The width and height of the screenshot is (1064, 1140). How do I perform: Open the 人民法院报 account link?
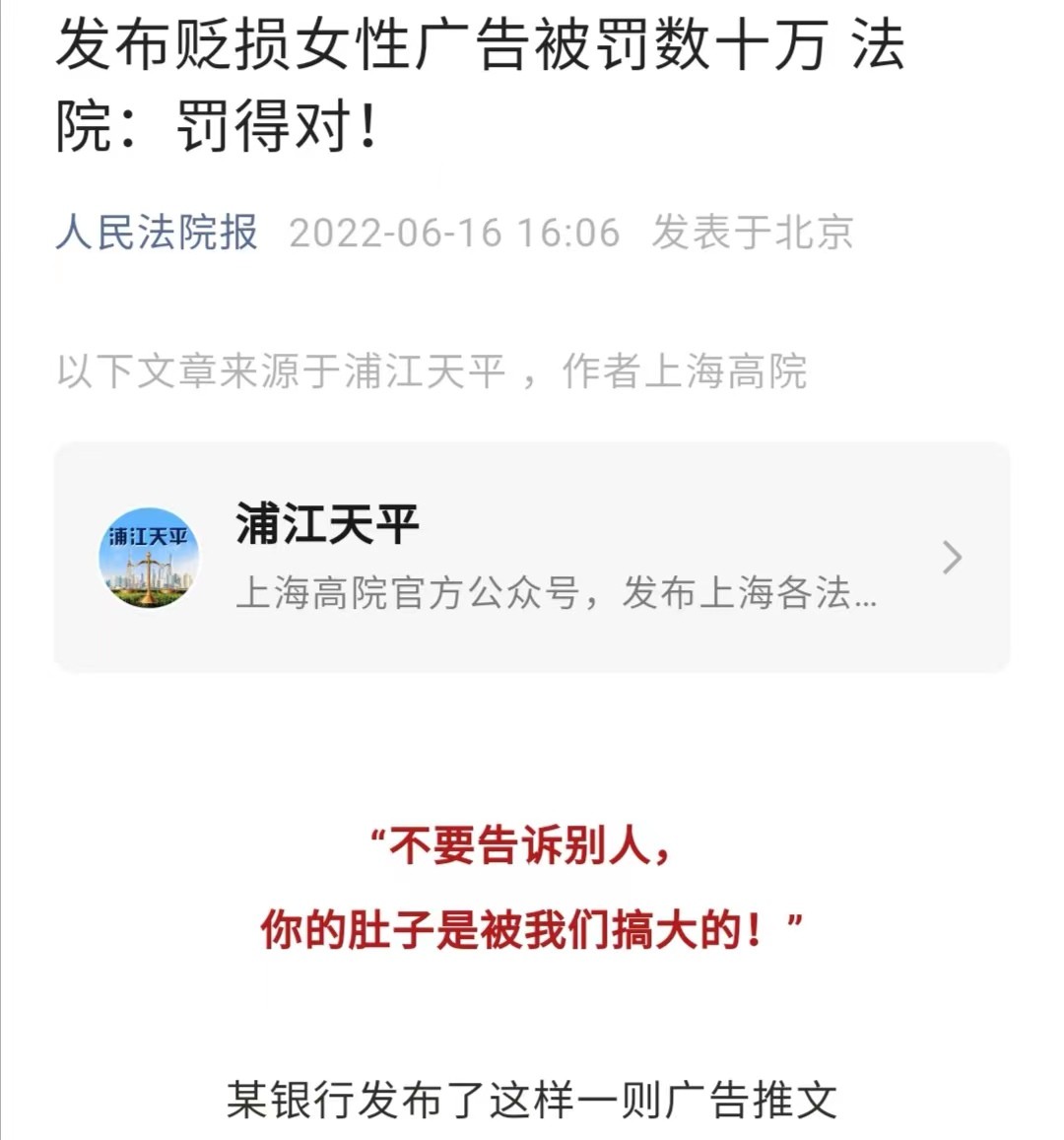pos(157,233)
